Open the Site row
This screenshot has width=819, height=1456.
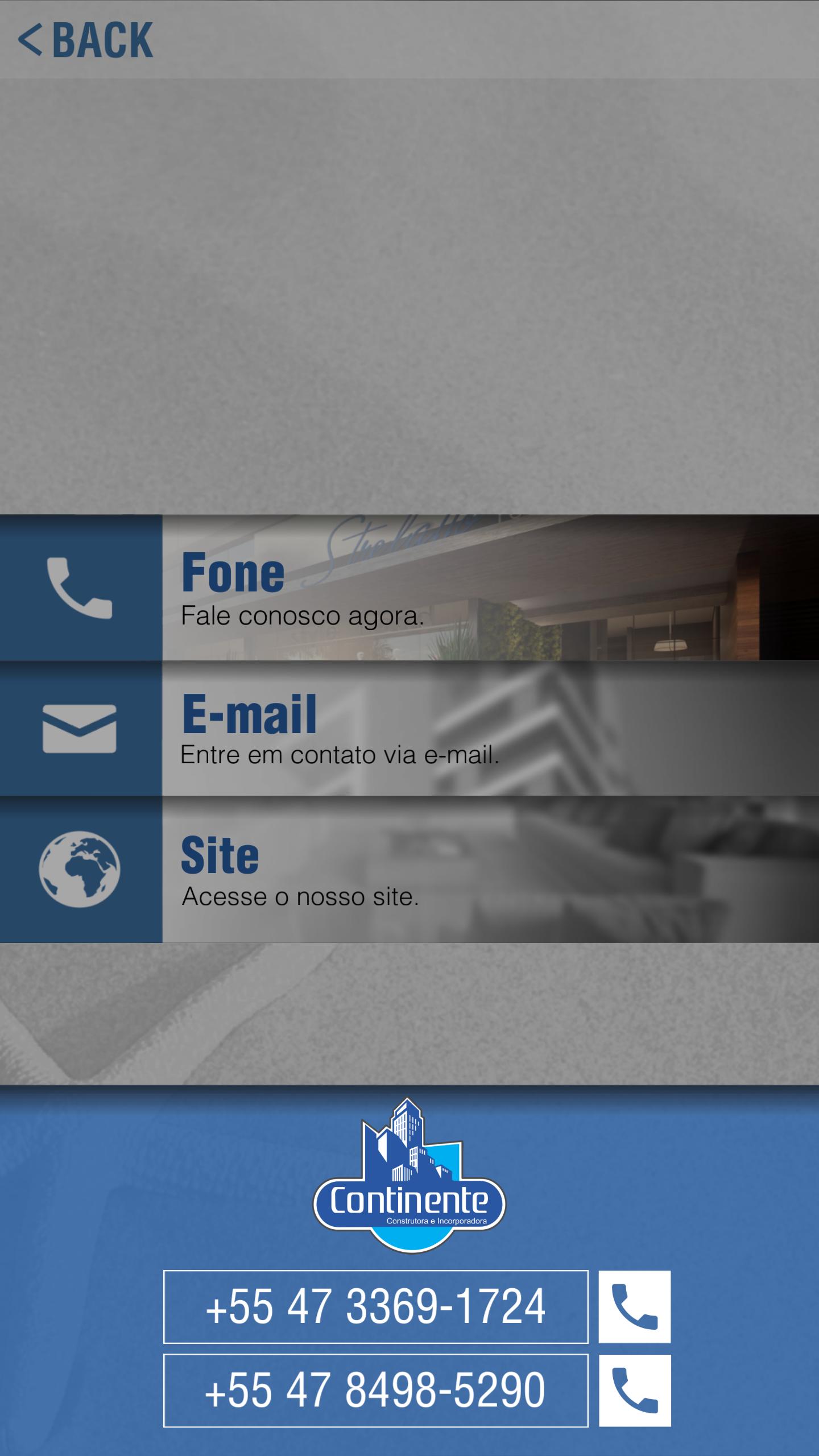[409, 869]
